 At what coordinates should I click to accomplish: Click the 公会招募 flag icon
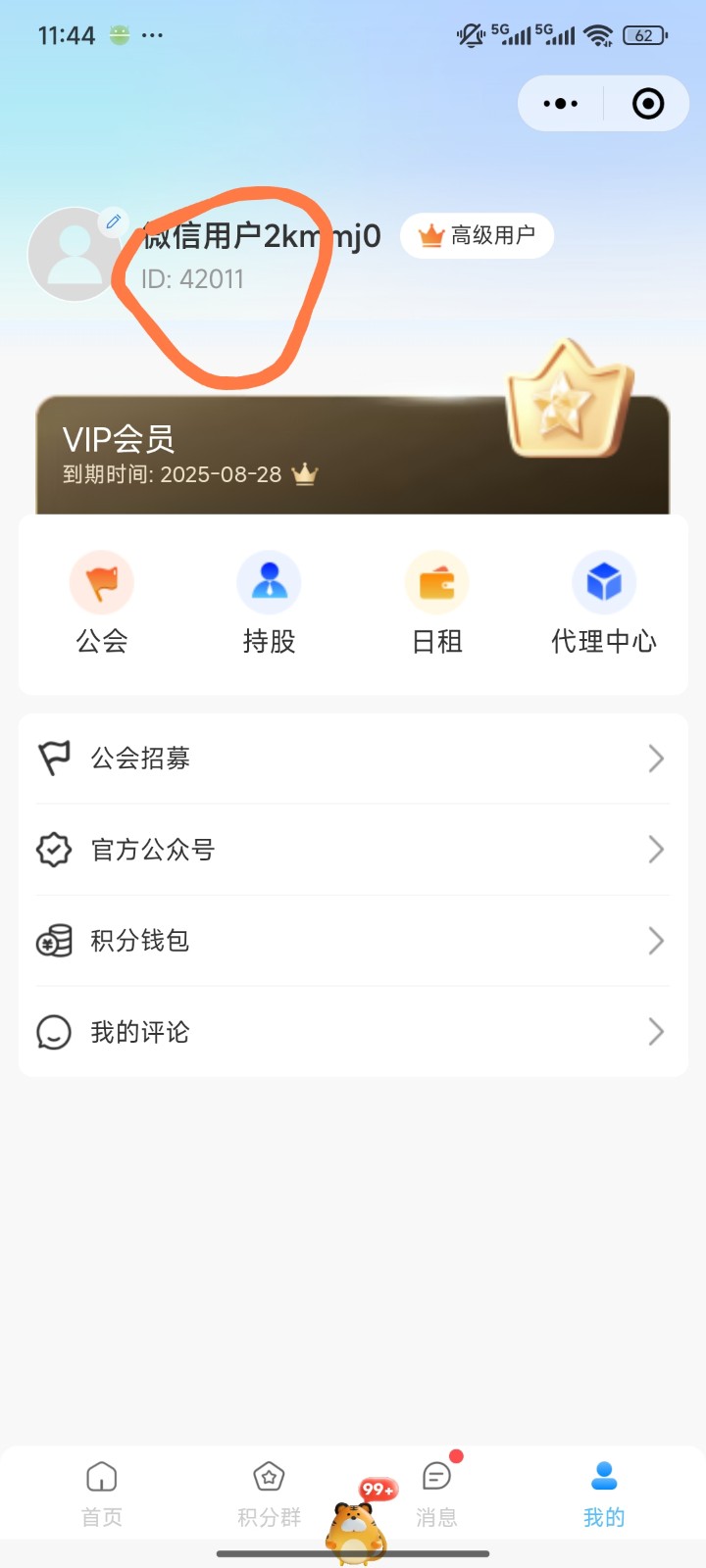56,758
